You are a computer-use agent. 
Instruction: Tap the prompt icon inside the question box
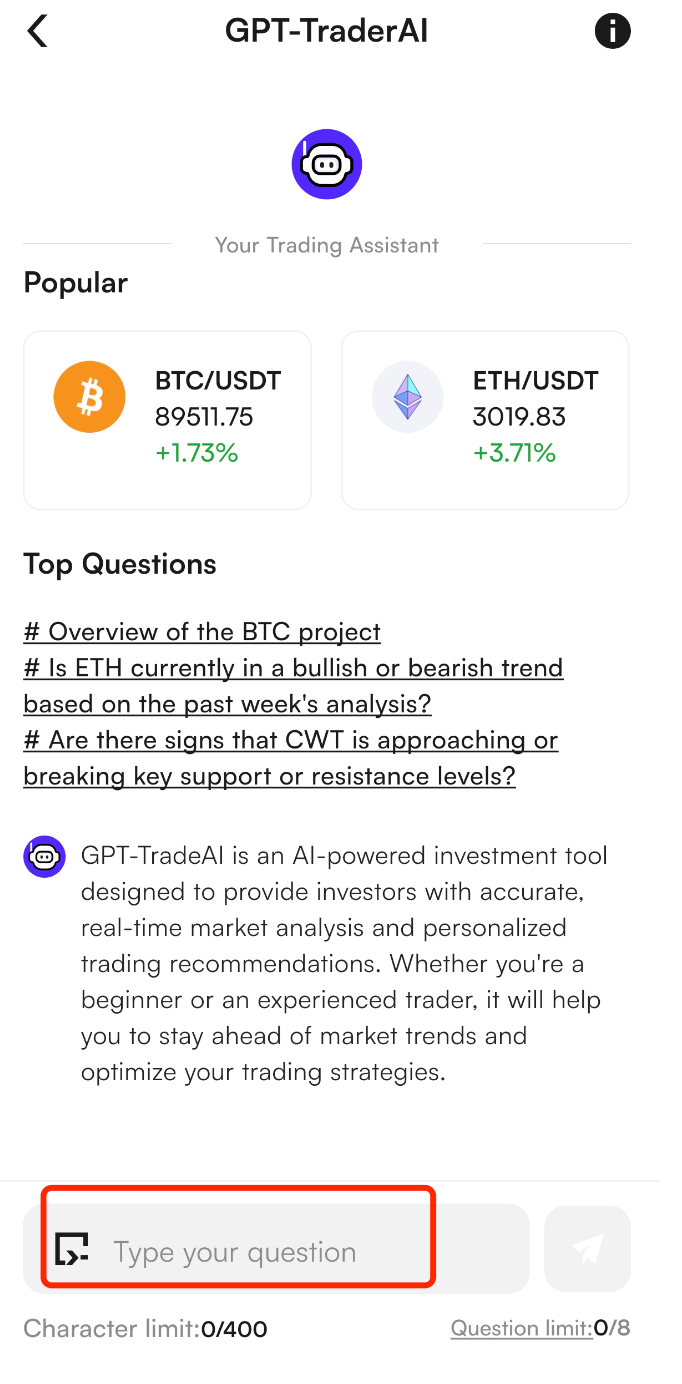pos(72,1249)
